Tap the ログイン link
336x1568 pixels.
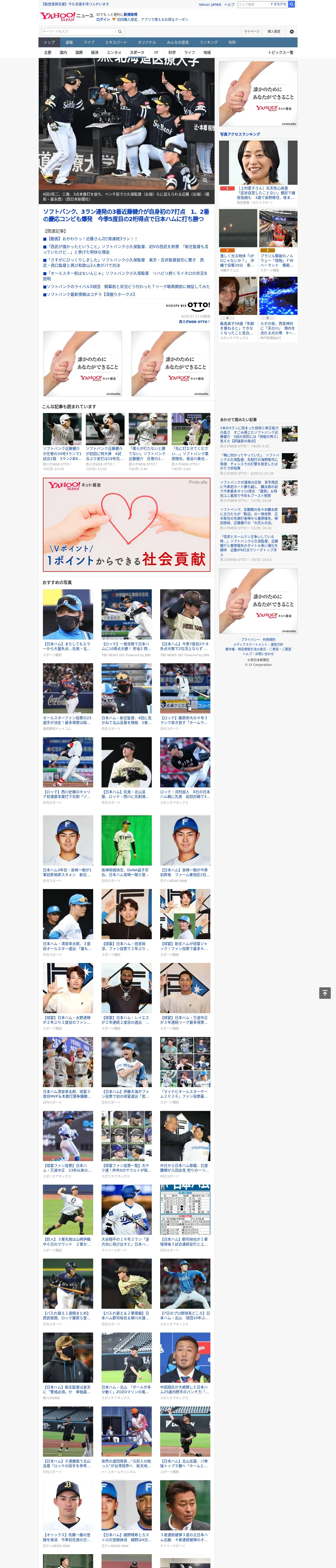[103, 20]
